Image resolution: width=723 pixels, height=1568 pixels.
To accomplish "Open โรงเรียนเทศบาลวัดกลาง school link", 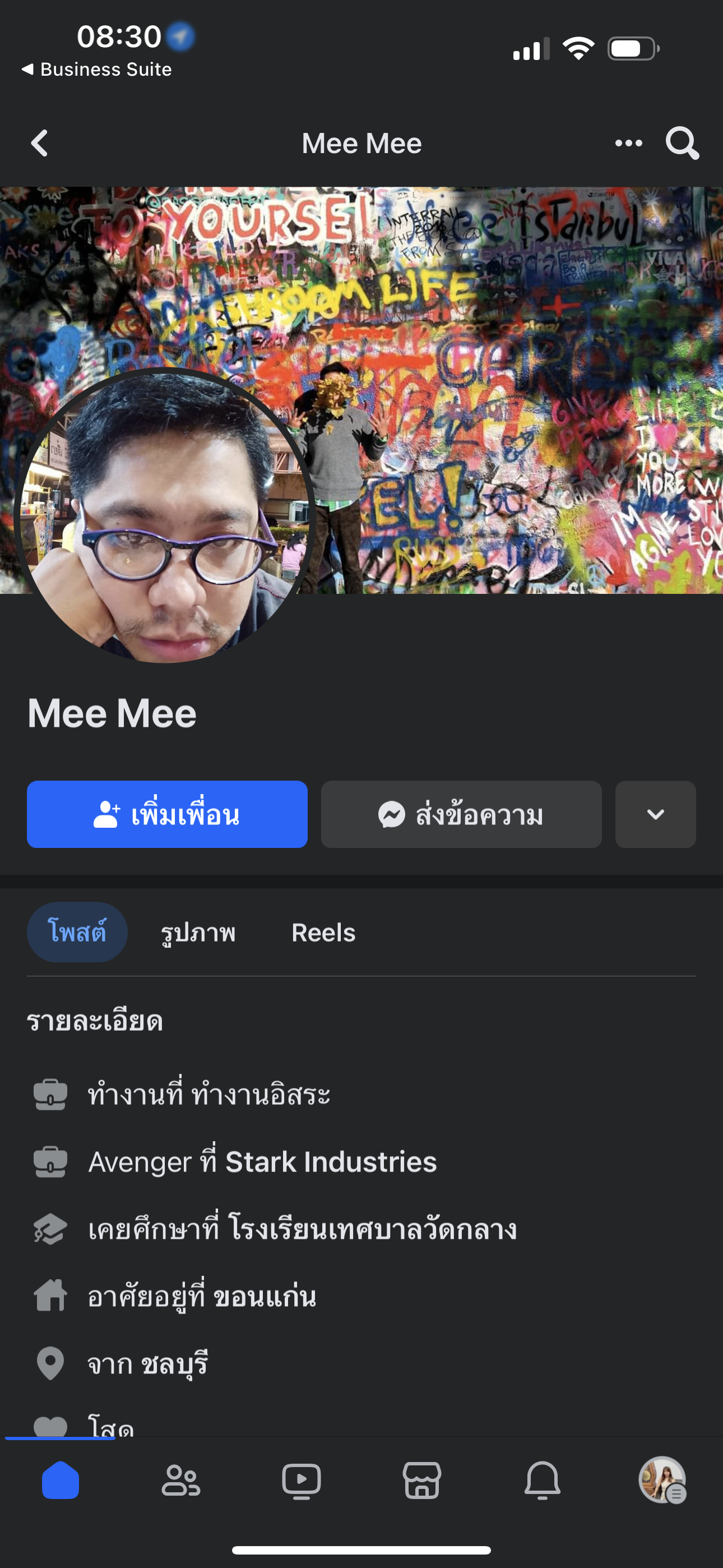I will click(373, 1229).
